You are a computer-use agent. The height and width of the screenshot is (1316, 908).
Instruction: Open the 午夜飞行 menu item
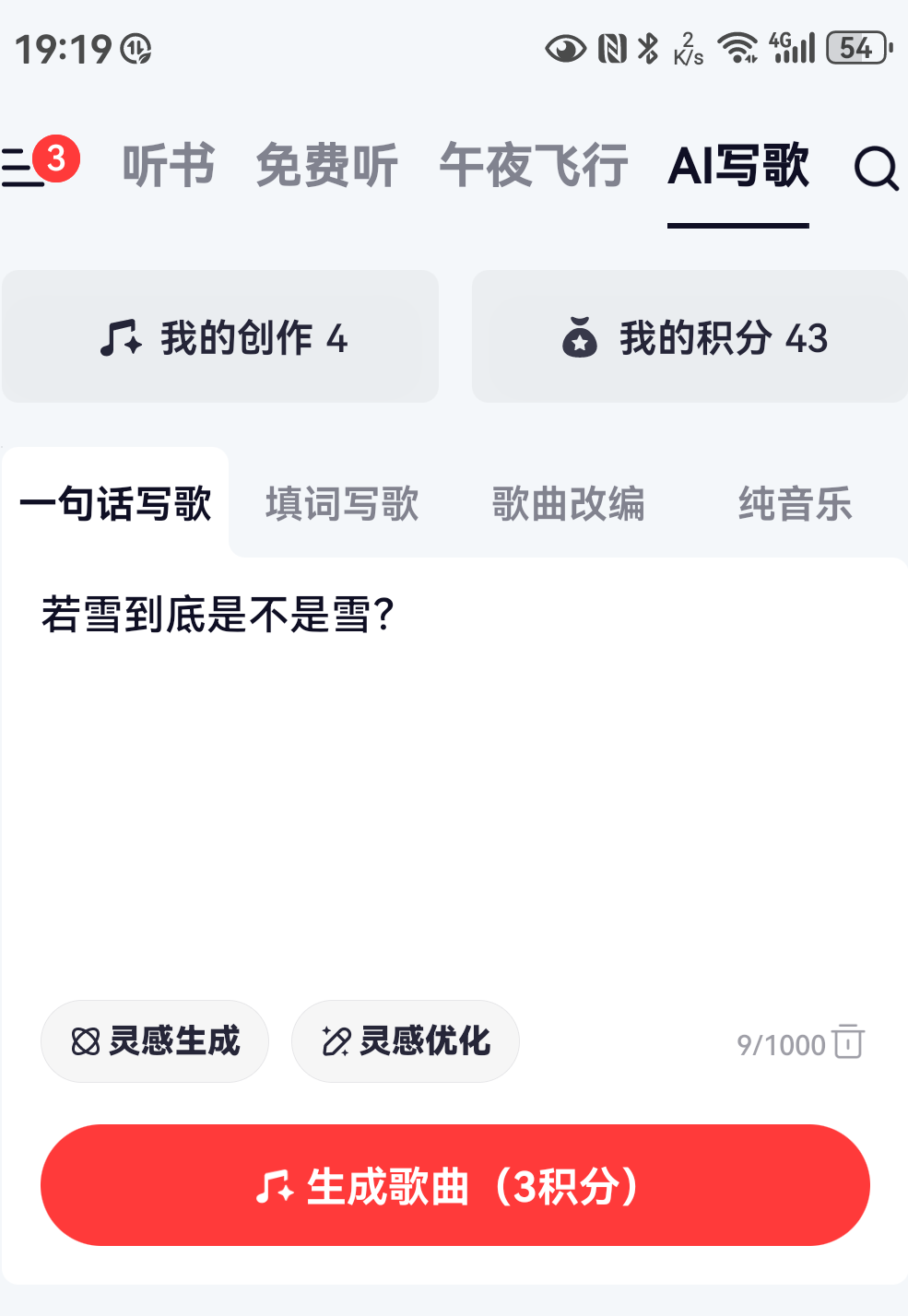tap(535, 166)
